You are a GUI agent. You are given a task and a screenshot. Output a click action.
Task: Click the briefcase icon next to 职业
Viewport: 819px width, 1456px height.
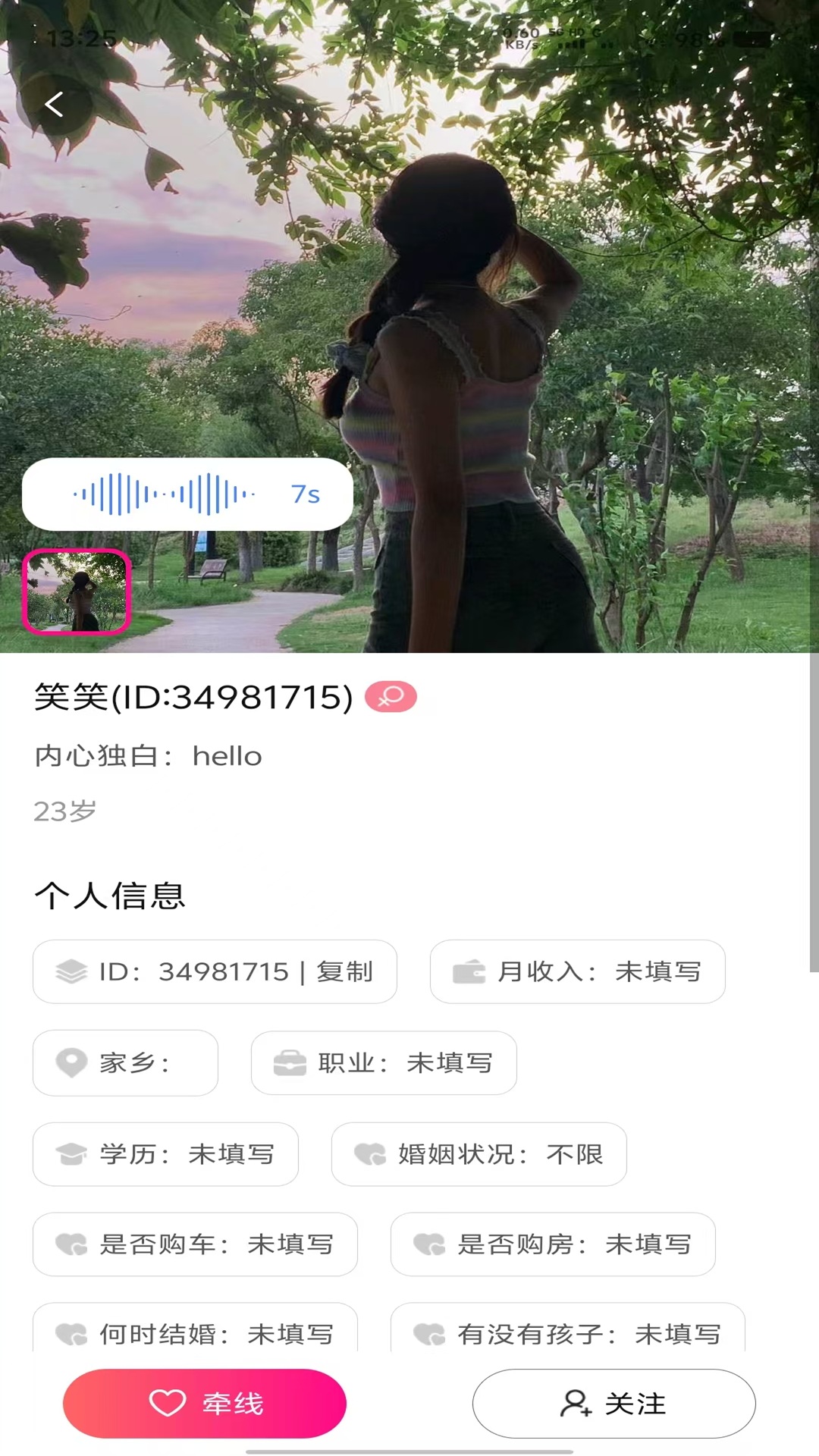290,1063
